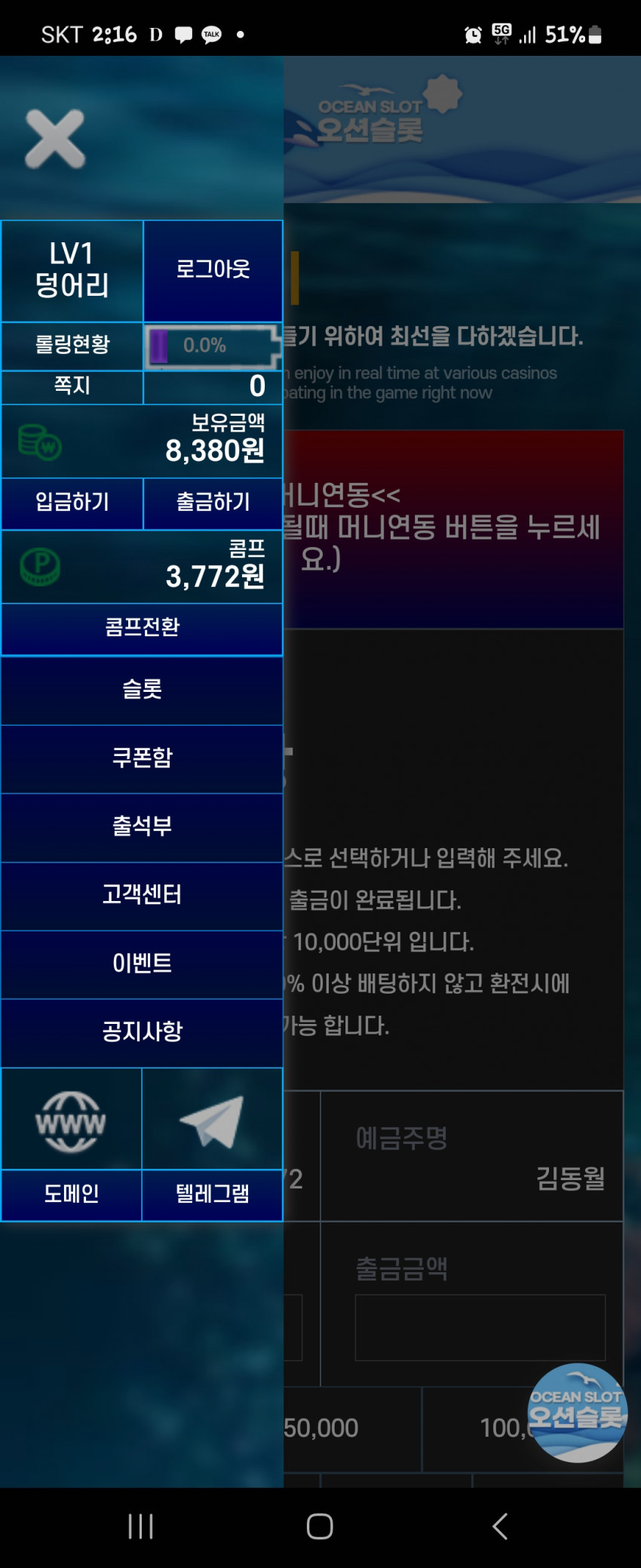The image size is (641, 1568).
Task: Open 롤링현황 status
Action: [x=72, y=345]
